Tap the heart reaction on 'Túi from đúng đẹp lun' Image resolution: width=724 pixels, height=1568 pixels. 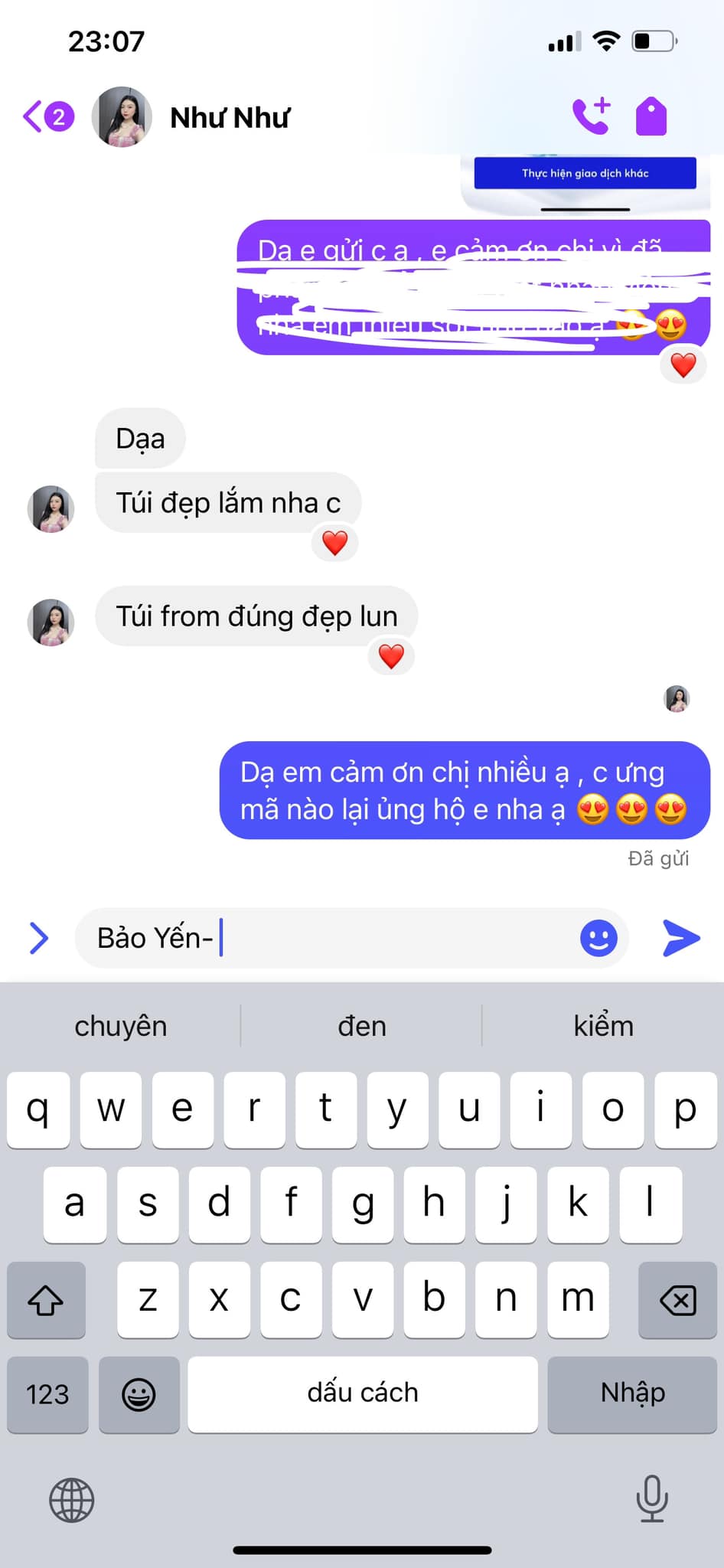click(391, 657)
